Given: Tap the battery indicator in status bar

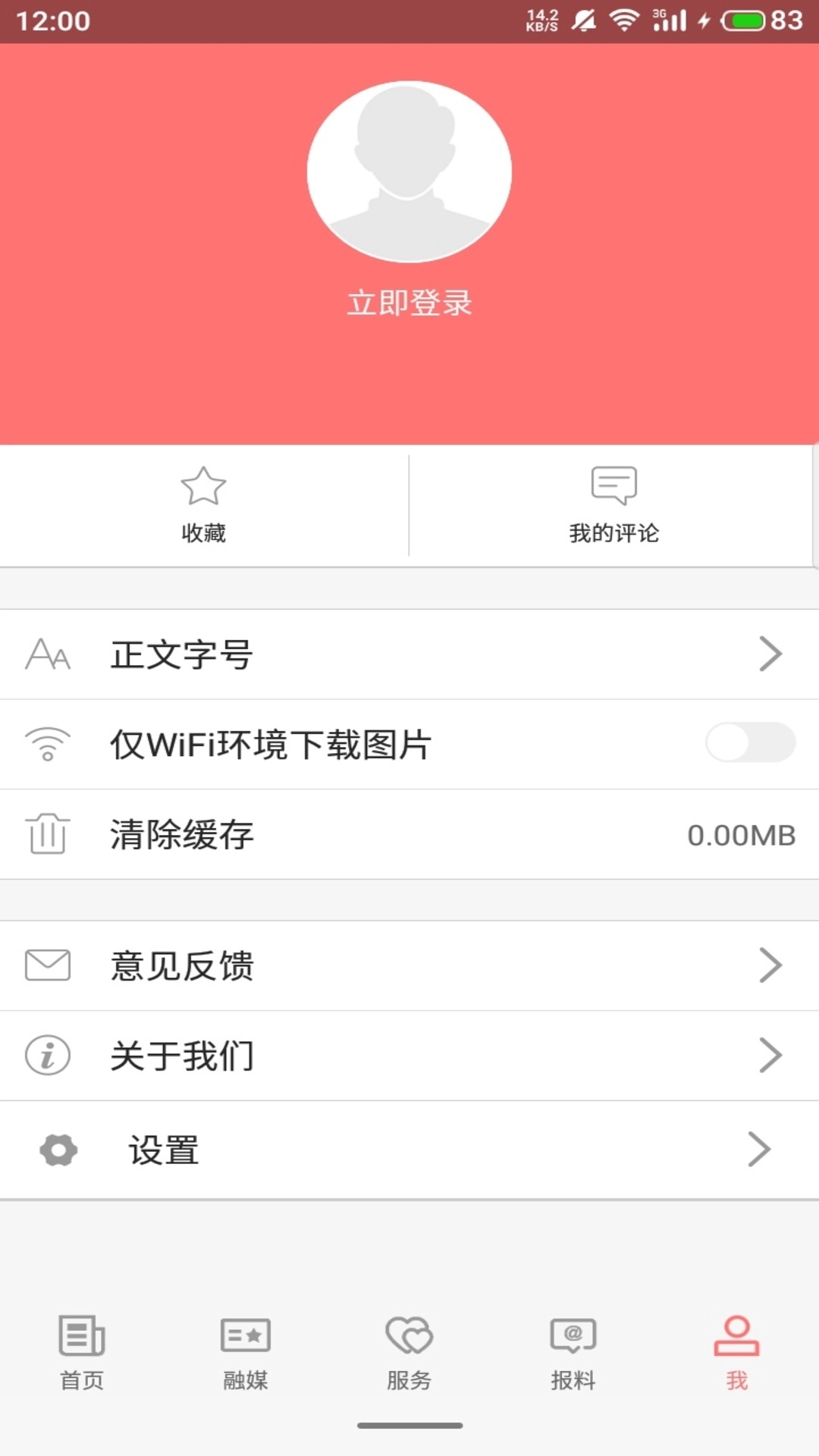Looking at the screenshot, I should point(739,20).
